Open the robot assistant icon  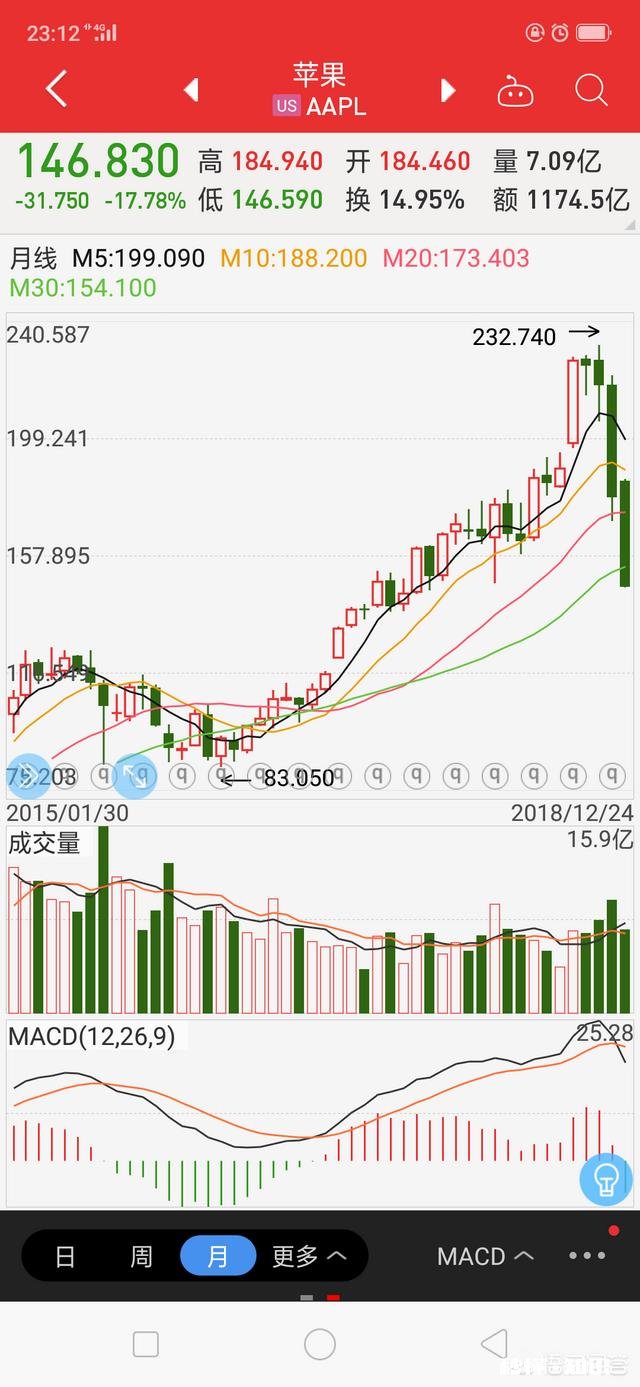point(516,92)
